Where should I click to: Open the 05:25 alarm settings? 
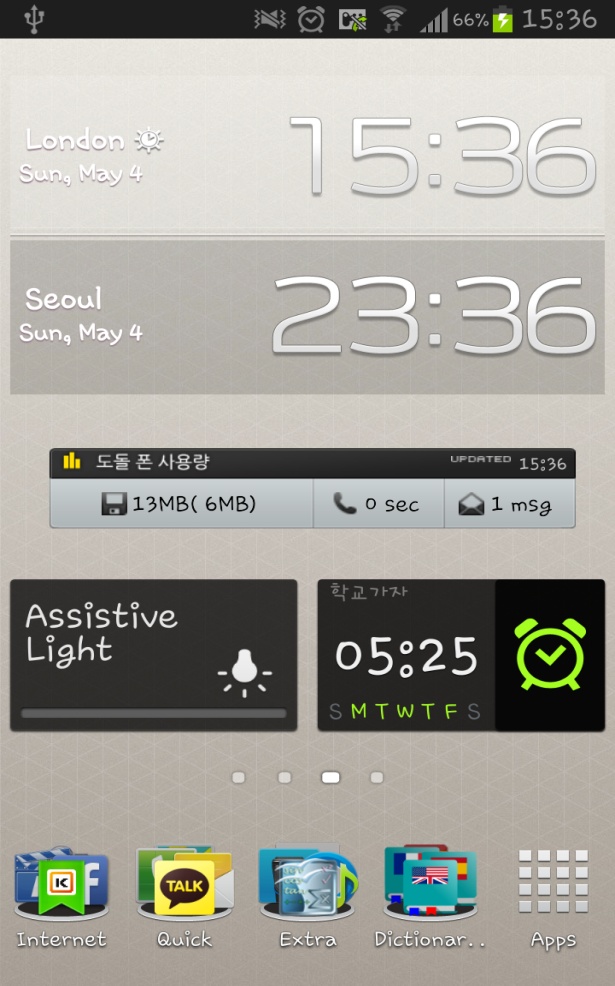pyautogui.click(x=406, y=656)
